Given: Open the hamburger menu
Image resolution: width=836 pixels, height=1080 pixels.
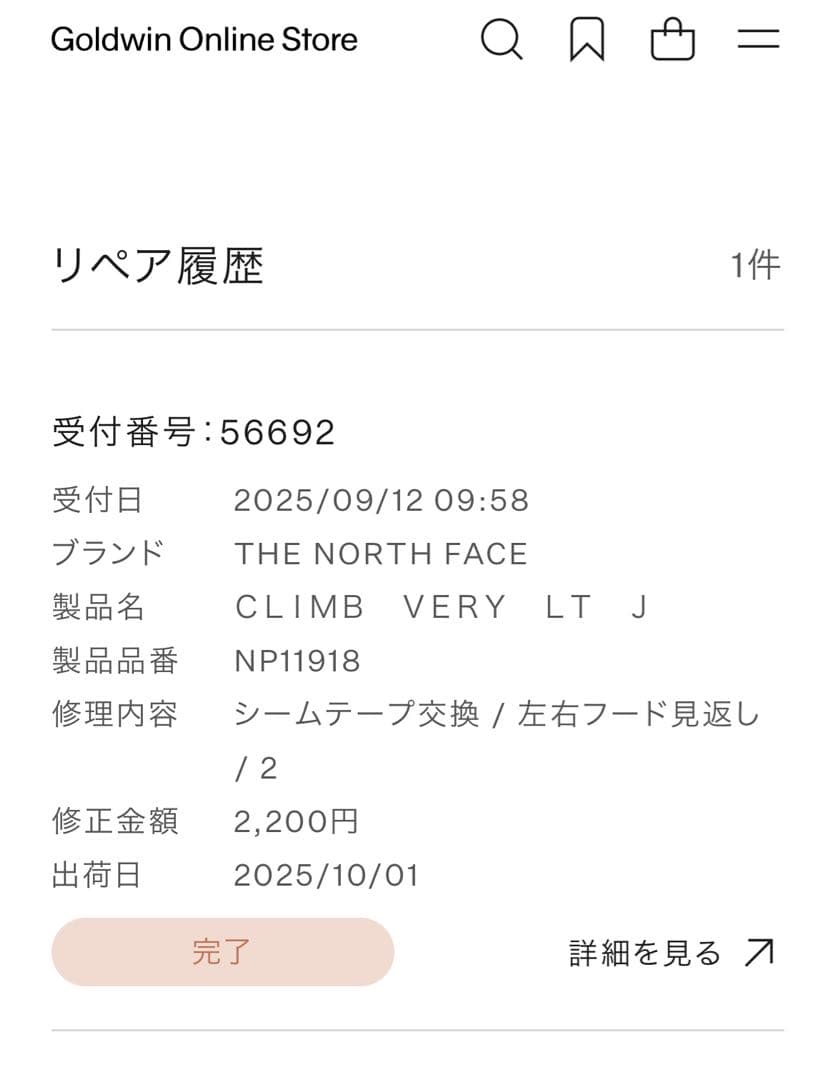Looking at the screenshot, I should 758,40.
